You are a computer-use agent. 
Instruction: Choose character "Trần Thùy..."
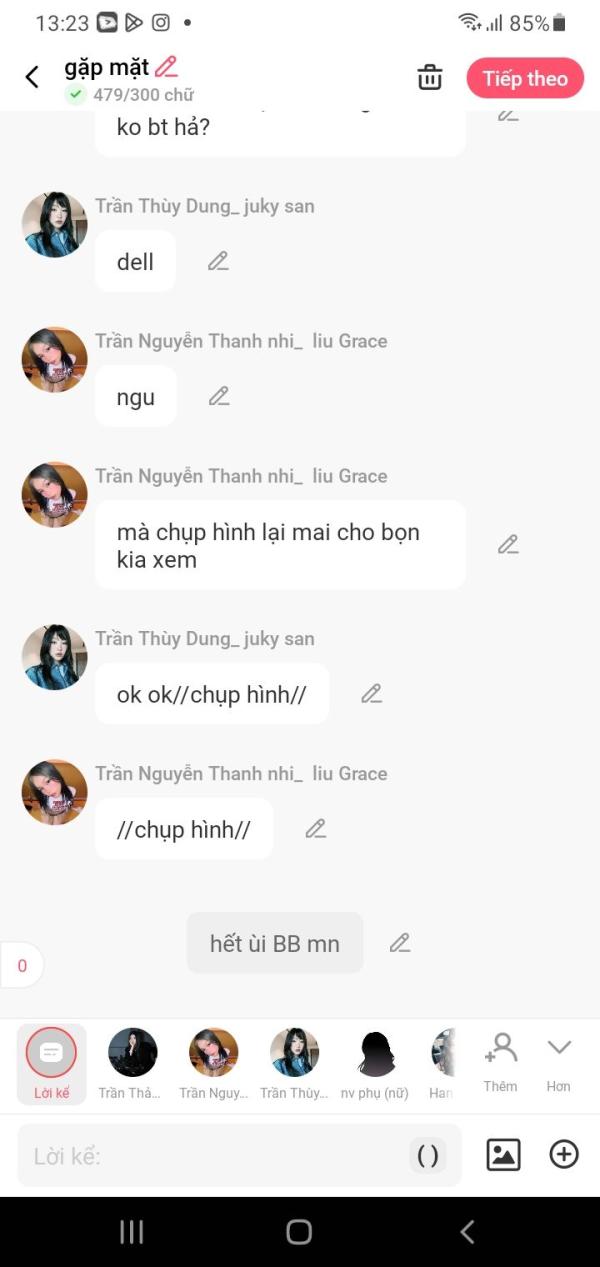294,1063
